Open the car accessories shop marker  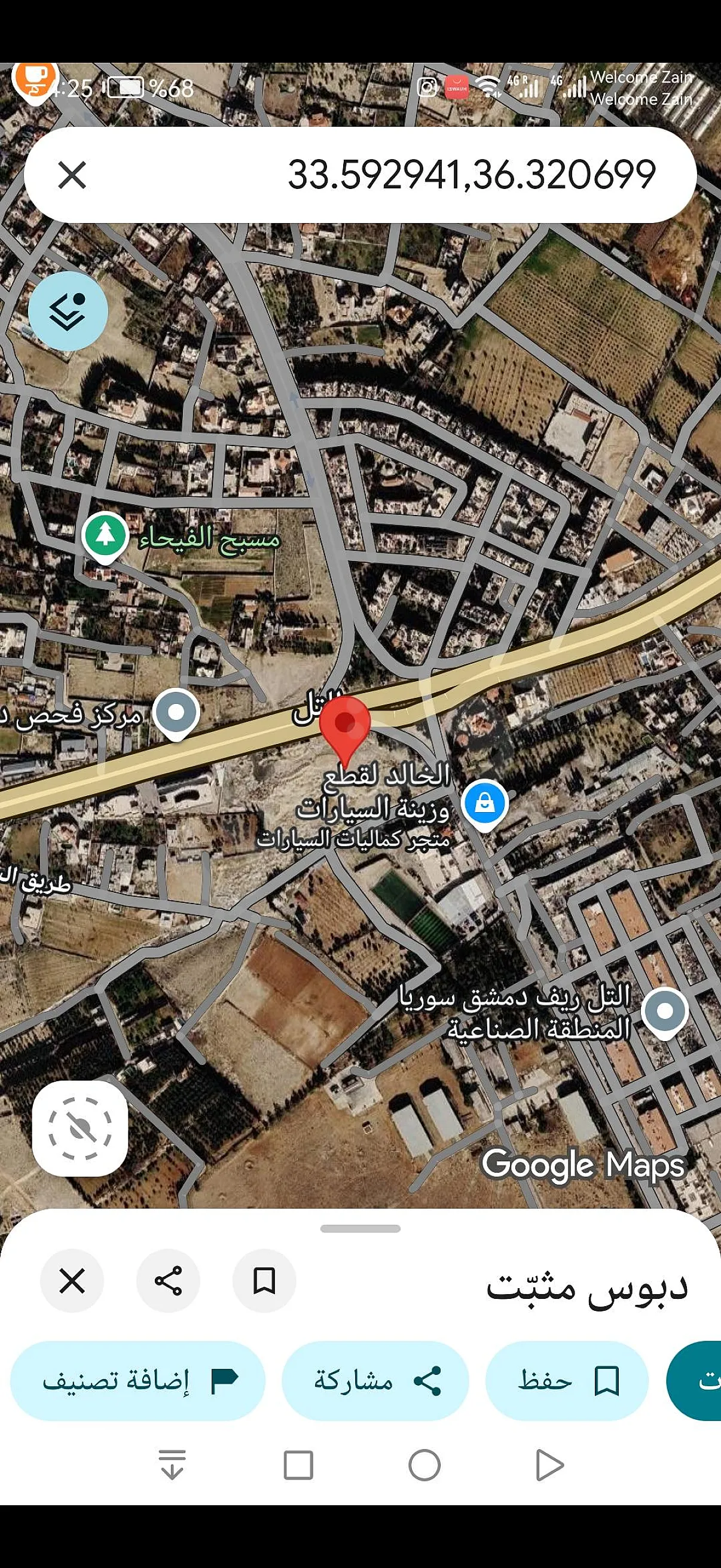point(484,805)
